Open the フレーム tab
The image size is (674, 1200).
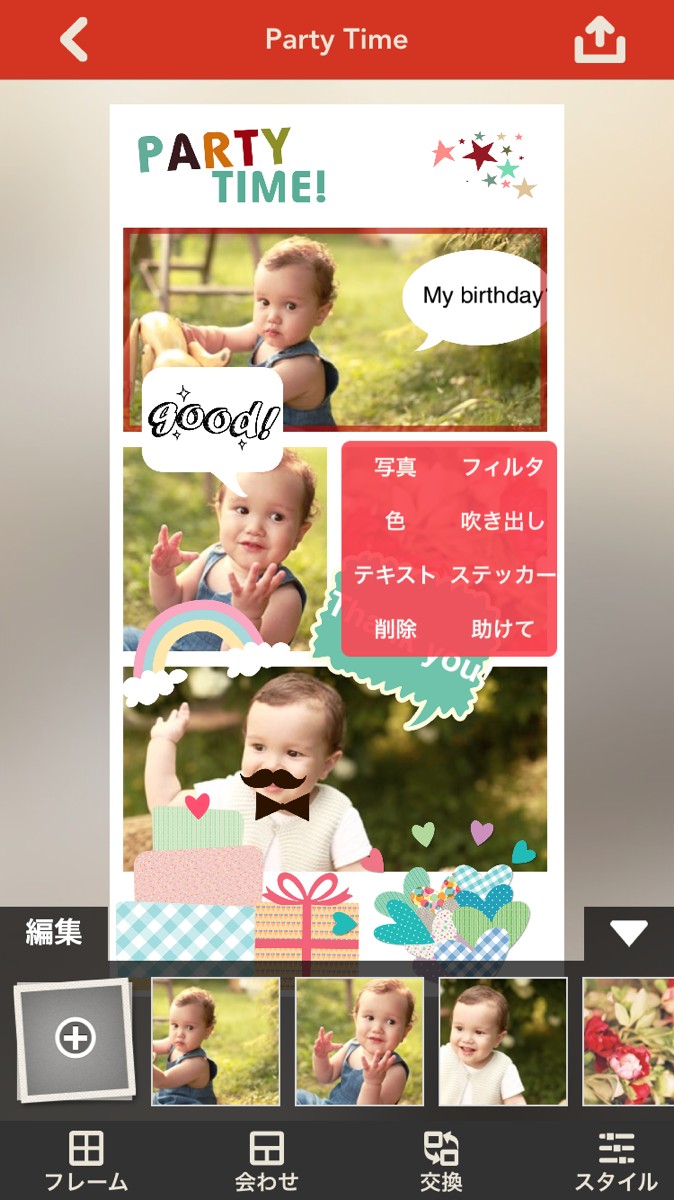(86, 1161)
